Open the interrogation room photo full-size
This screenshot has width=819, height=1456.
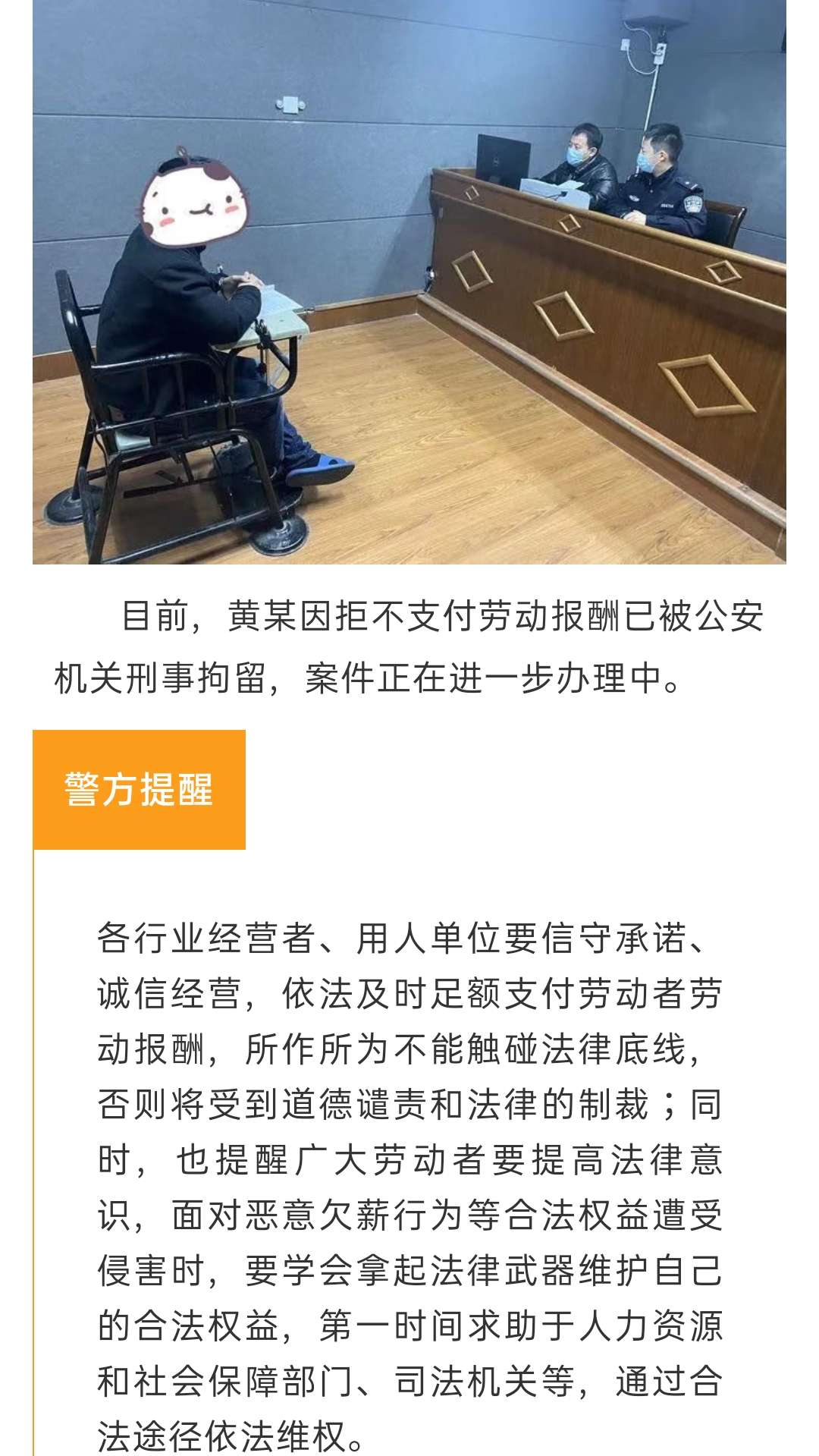409,281
